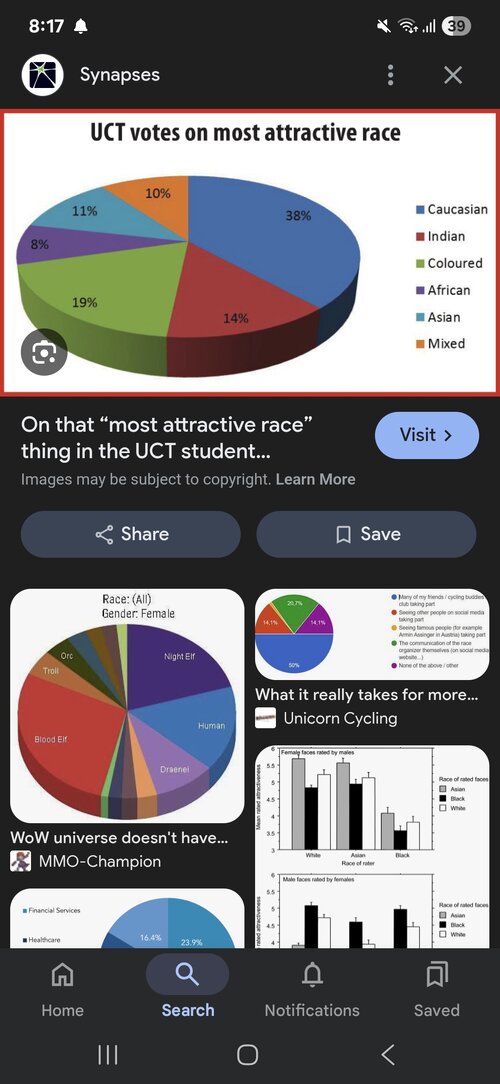Screen dimensions: 500x1084
Task: Tap the Synapses source header
Action: [x=91, y=75]
